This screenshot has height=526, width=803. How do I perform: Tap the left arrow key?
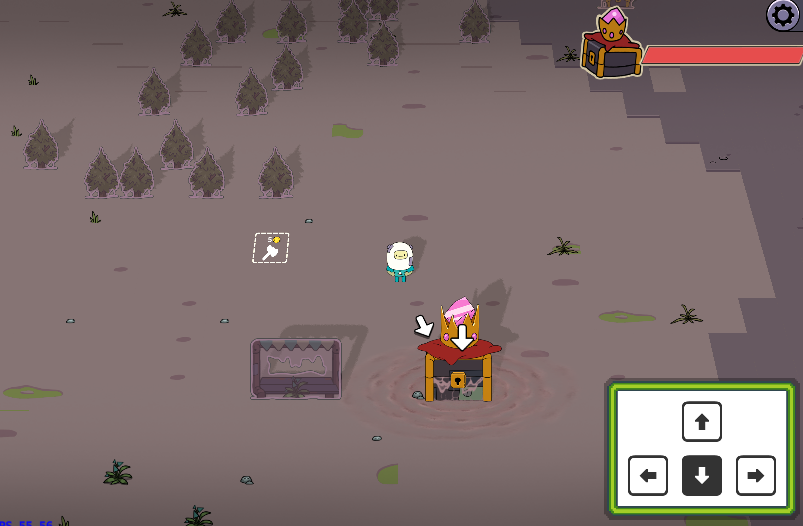[x=648, y=476]
